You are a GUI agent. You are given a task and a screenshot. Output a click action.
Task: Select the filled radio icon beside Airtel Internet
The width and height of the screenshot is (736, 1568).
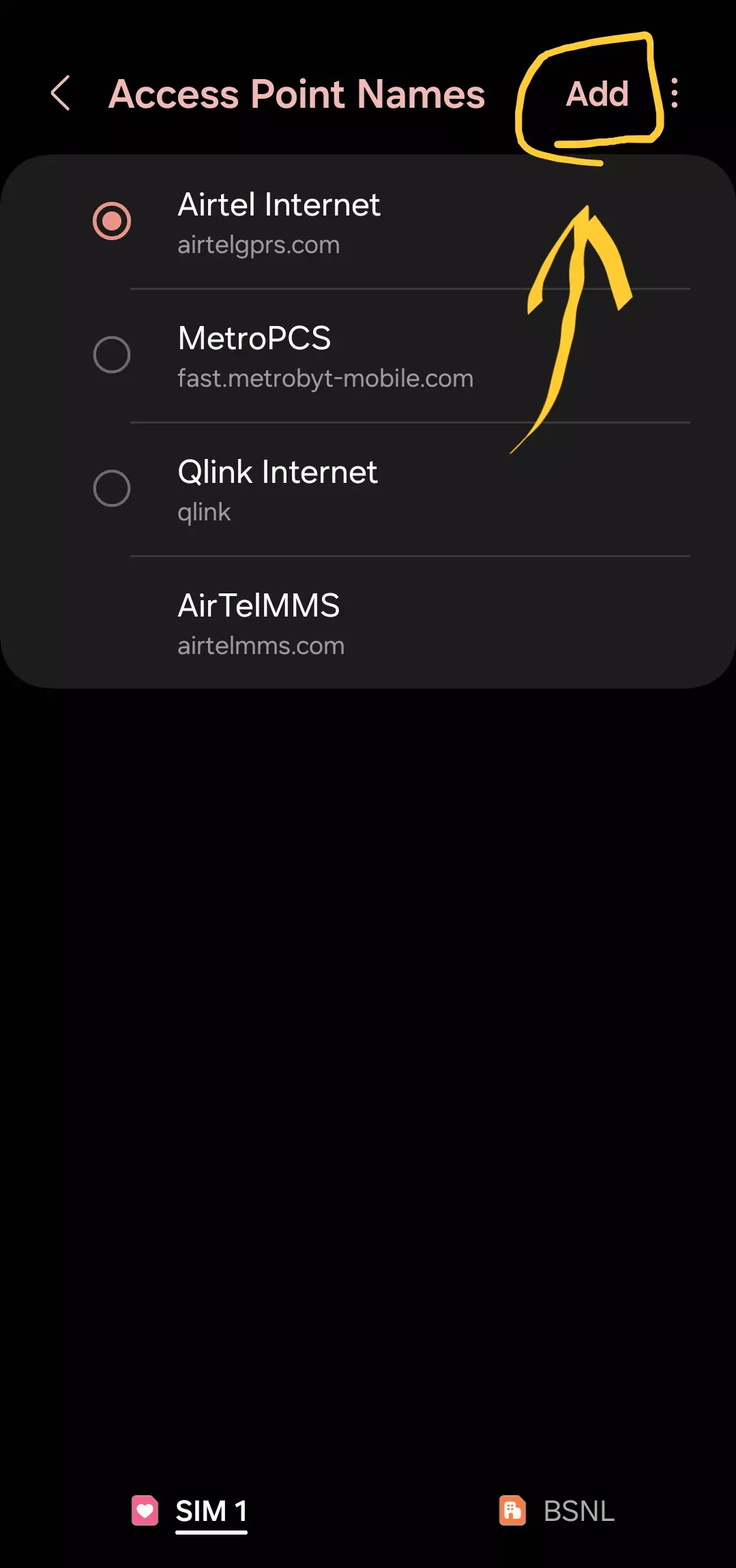pos(111,220)
